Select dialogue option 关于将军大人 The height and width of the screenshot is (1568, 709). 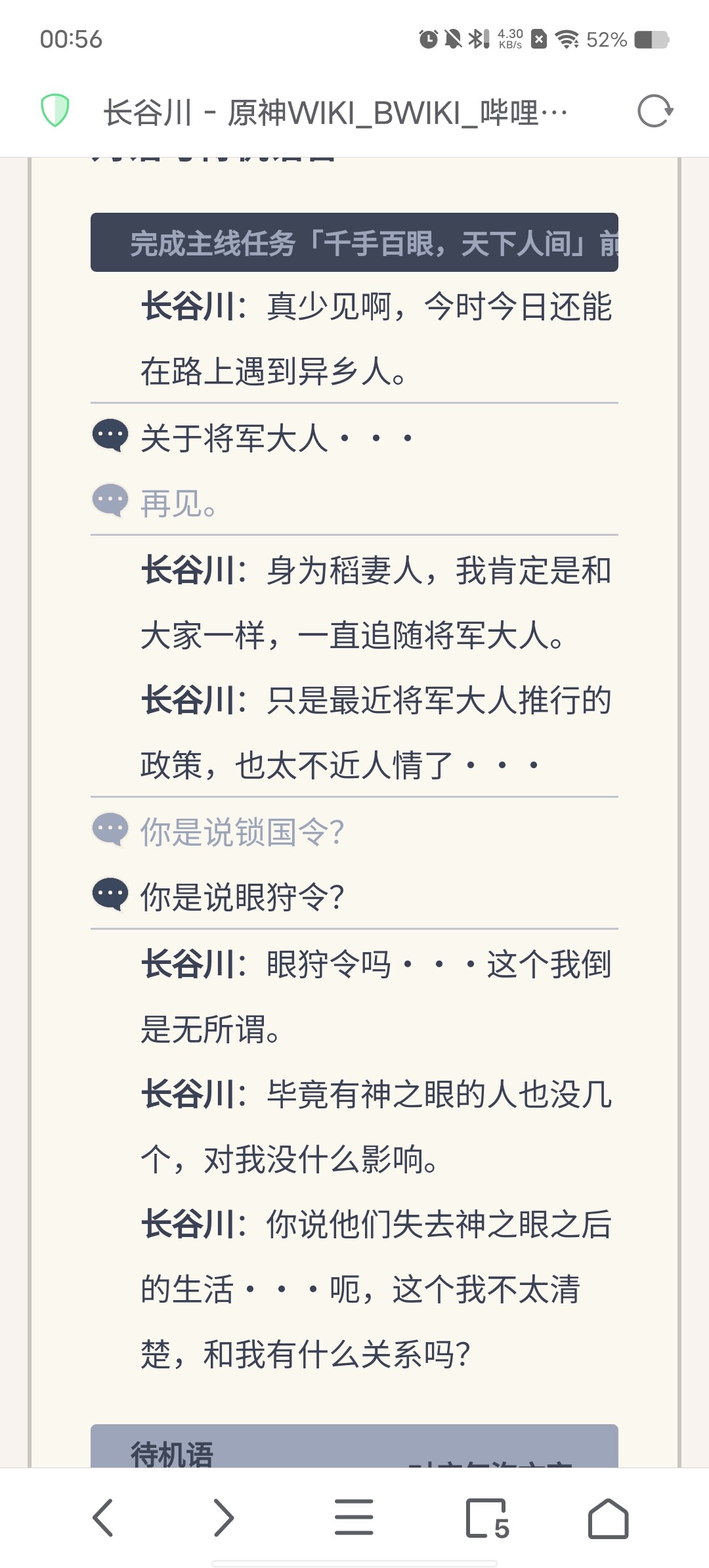(x=276, y=437)
